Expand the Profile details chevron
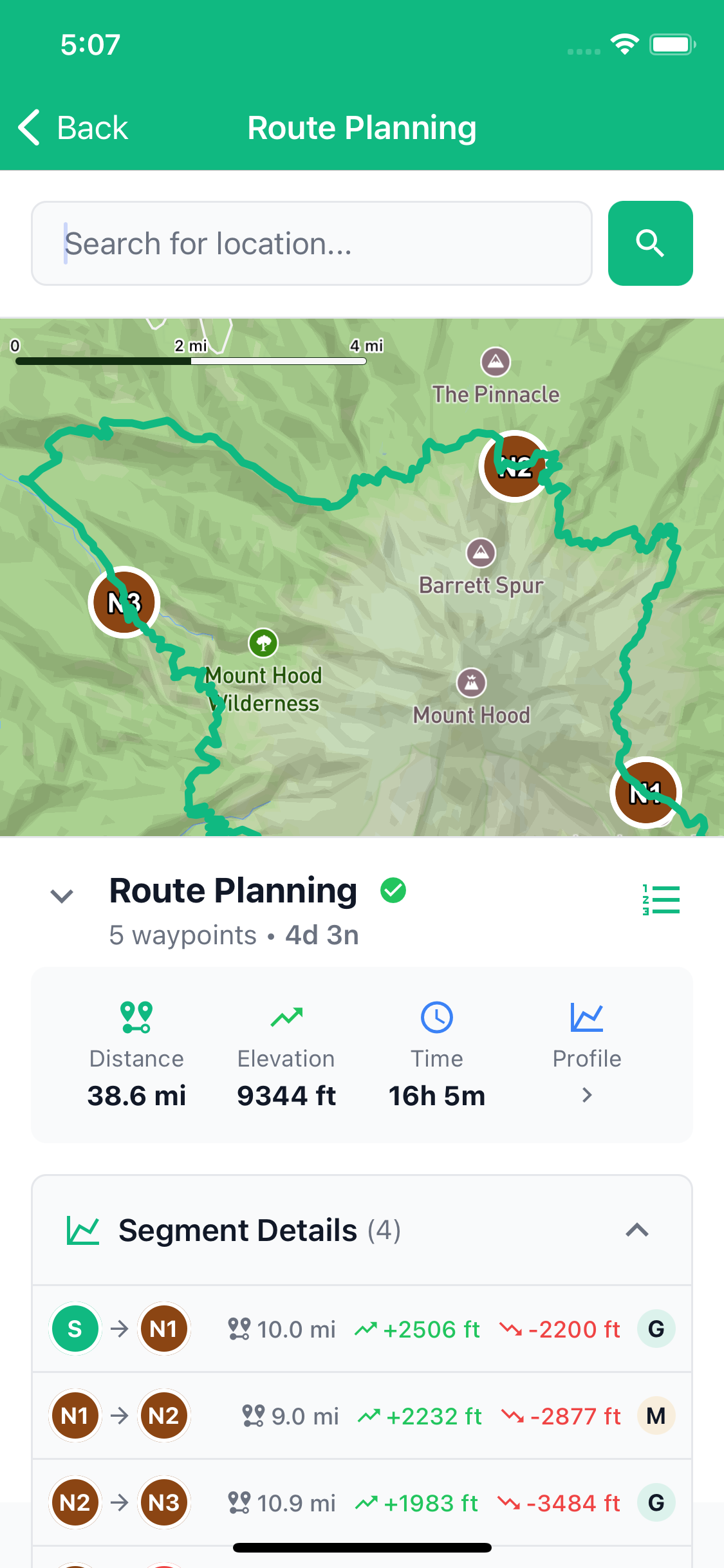The height and width of the screenshot is (1568, 724). tap(586, 1095)
